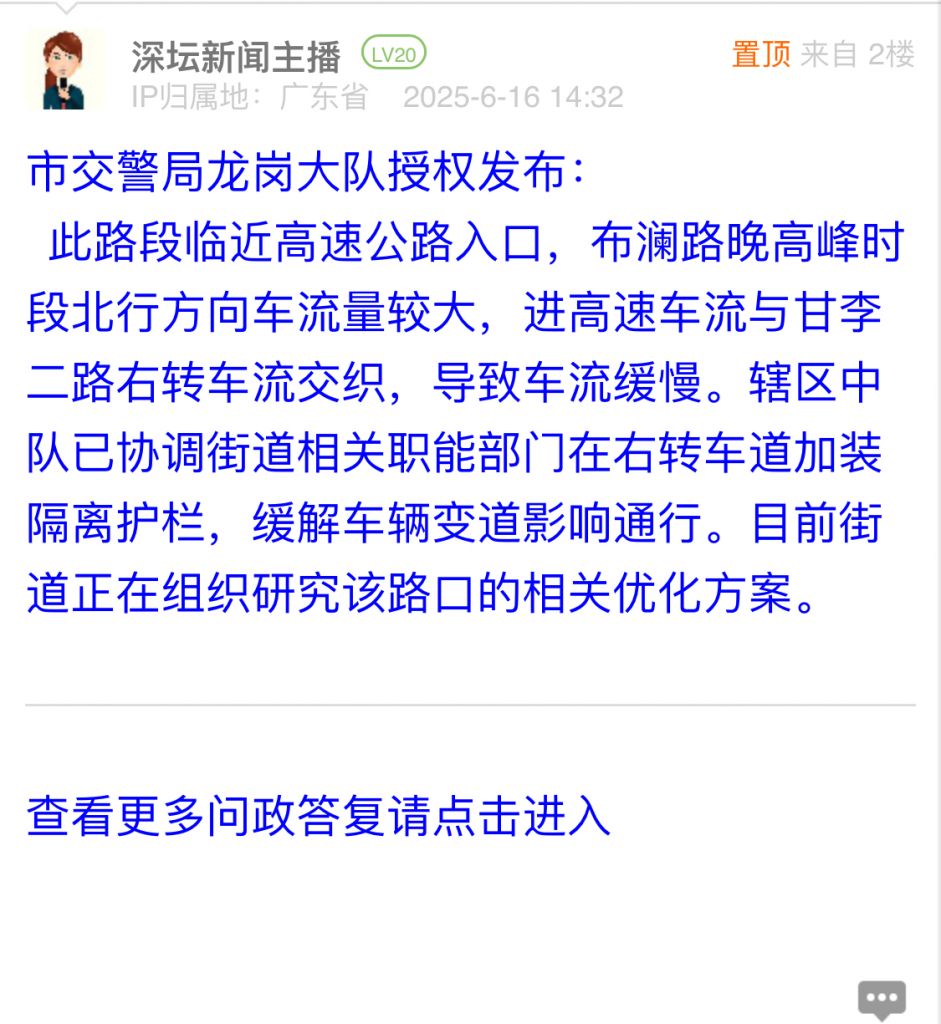941x1024 pixels.
Task: Tap the username 深坛新闻主播
Action: tap(237, 56)
